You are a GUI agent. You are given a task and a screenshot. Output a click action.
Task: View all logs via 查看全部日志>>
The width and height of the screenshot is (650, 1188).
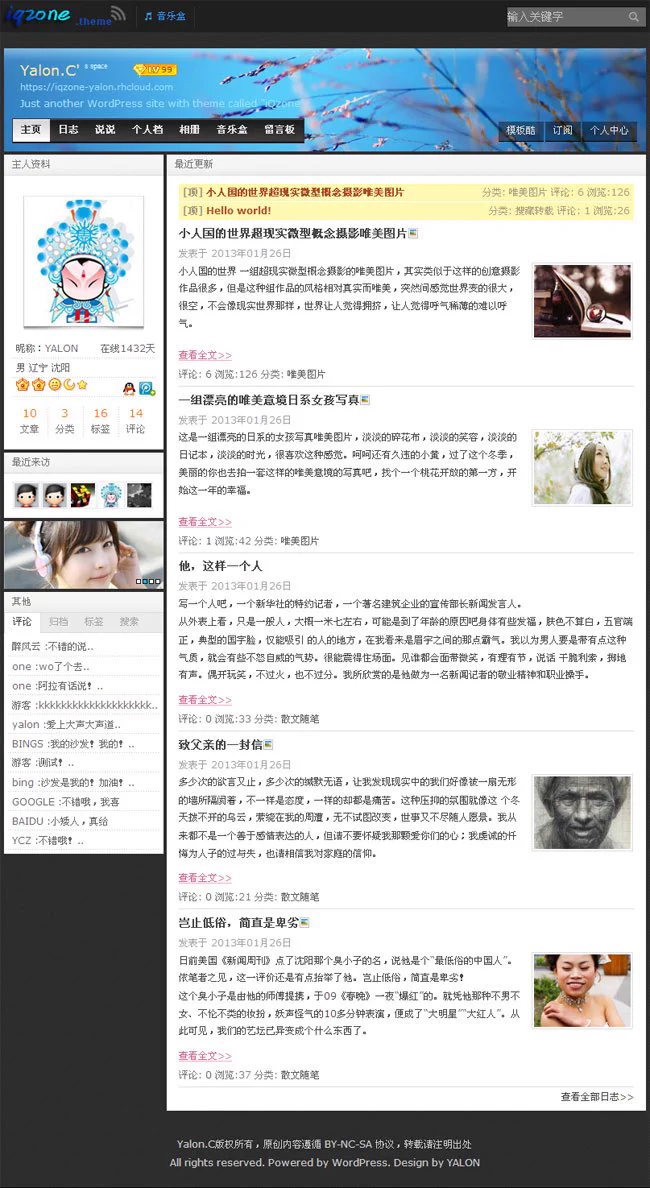pyautogui.click(x=596, y=1097)
